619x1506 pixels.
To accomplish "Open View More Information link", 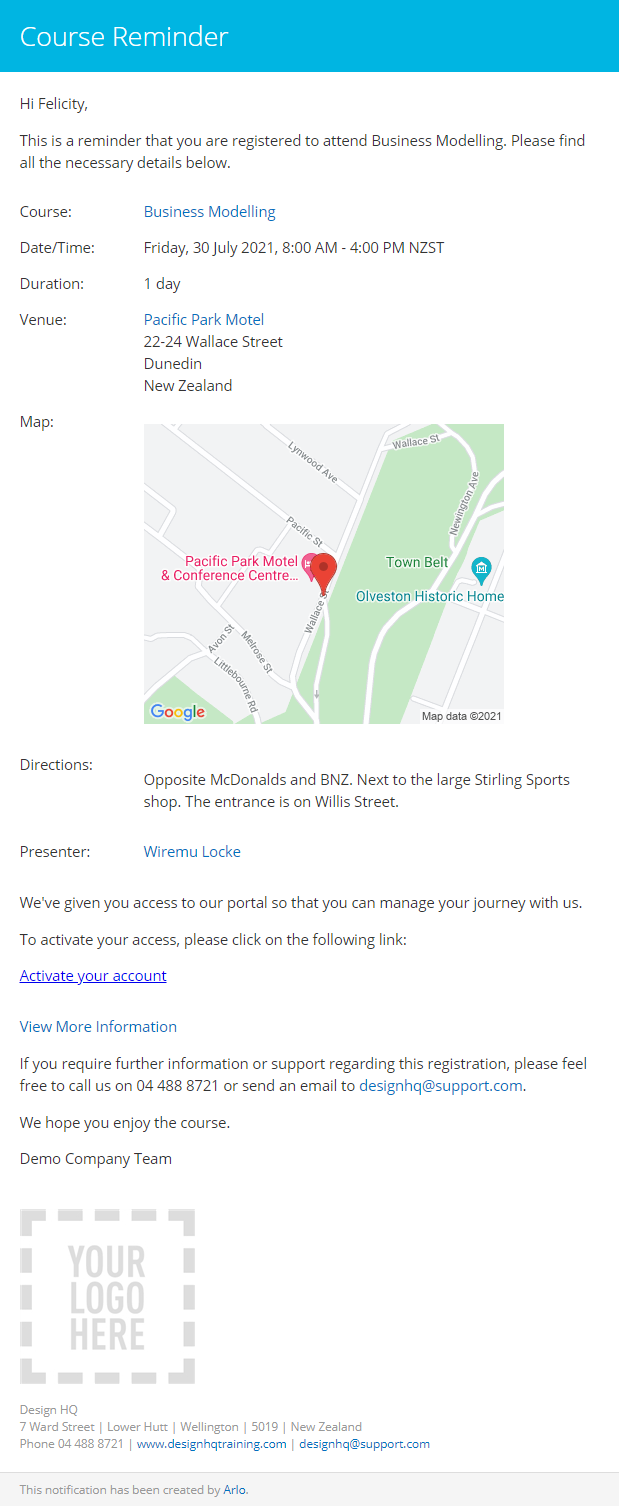I will 98,1027.
